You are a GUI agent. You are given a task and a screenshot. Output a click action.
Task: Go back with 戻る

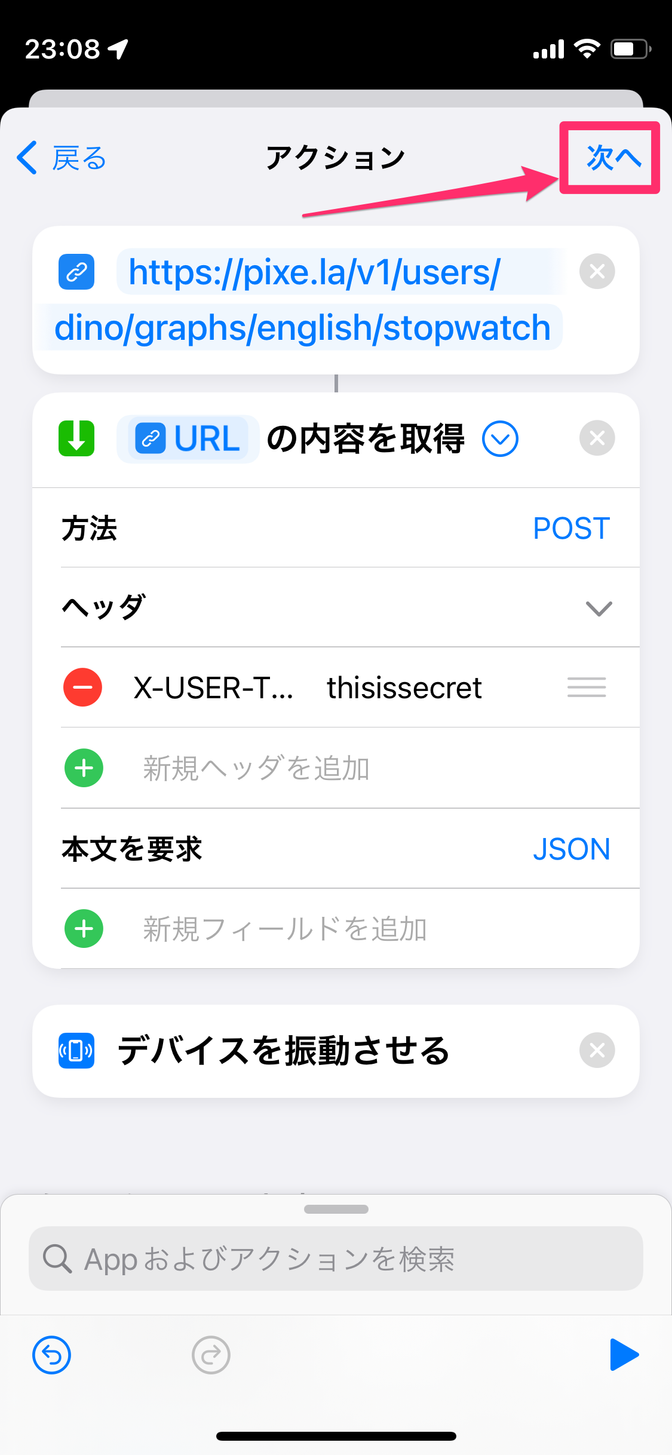pyautogui.click(x=62, y=157)
